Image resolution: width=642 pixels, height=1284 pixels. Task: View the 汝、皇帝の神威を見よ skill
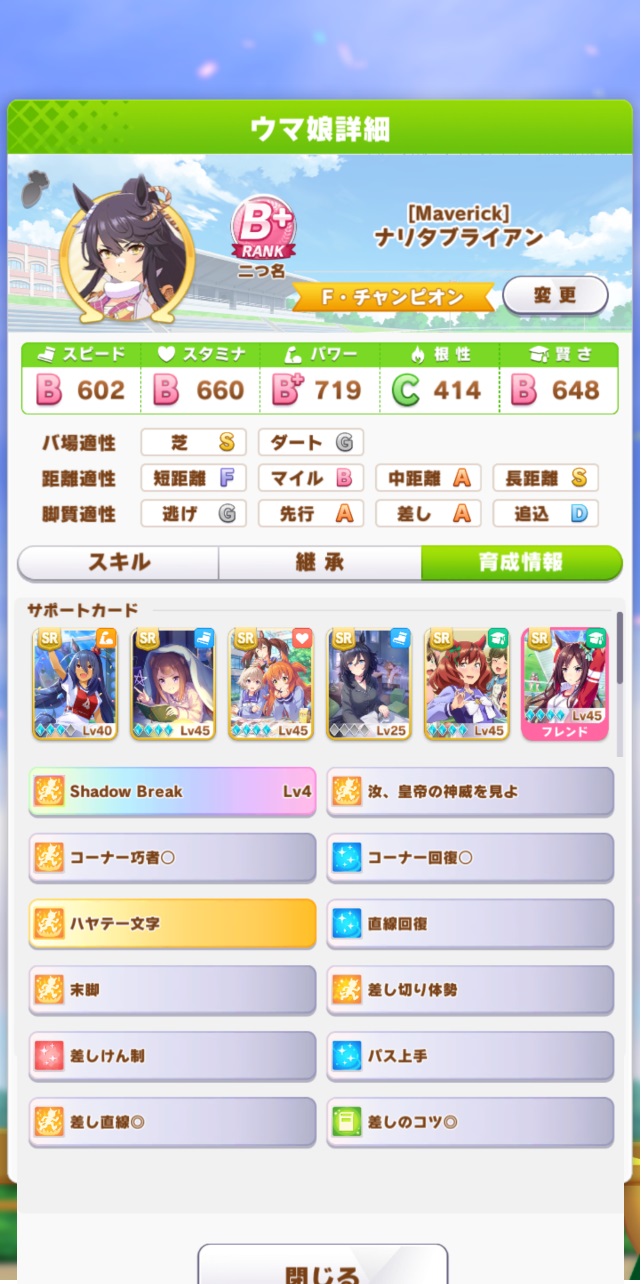coord(470,792)
